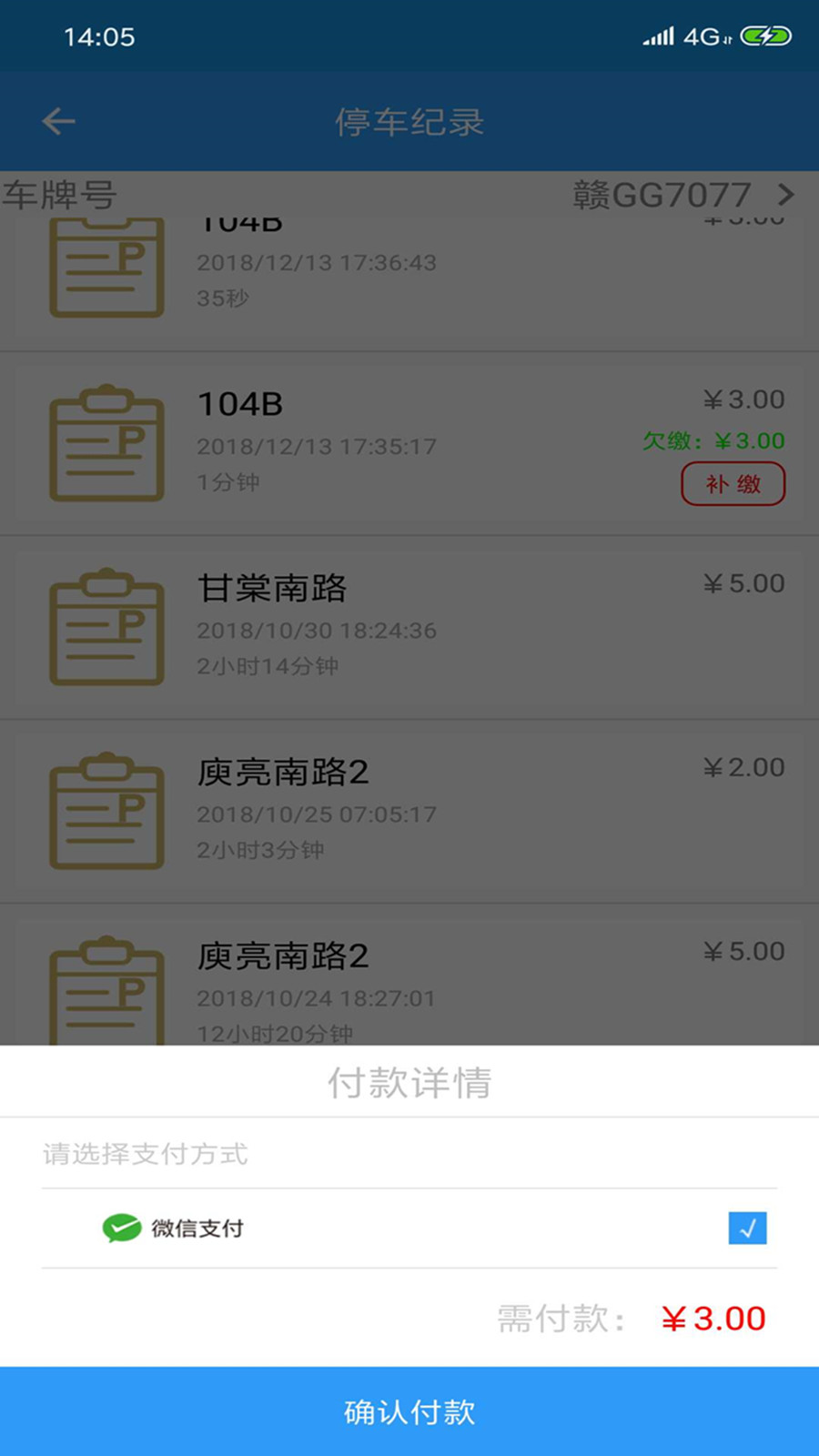Viewport: 819px width, 1456px height.
Task: Click the parking icon next to 庚亮南路2
Action: (106, 812)
